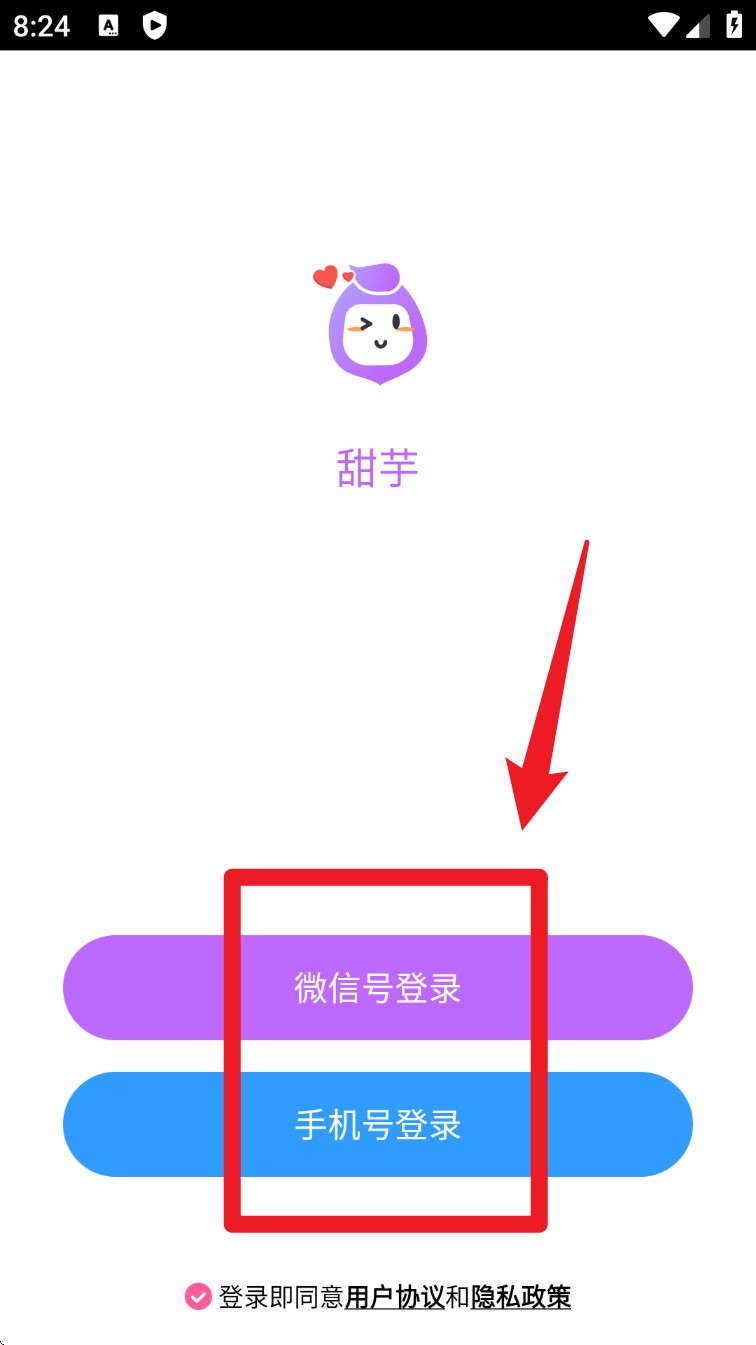Log in with WeChat account (微信号登录)
This screenshot has height=1345, width=756.
click(x=378, y=988)
